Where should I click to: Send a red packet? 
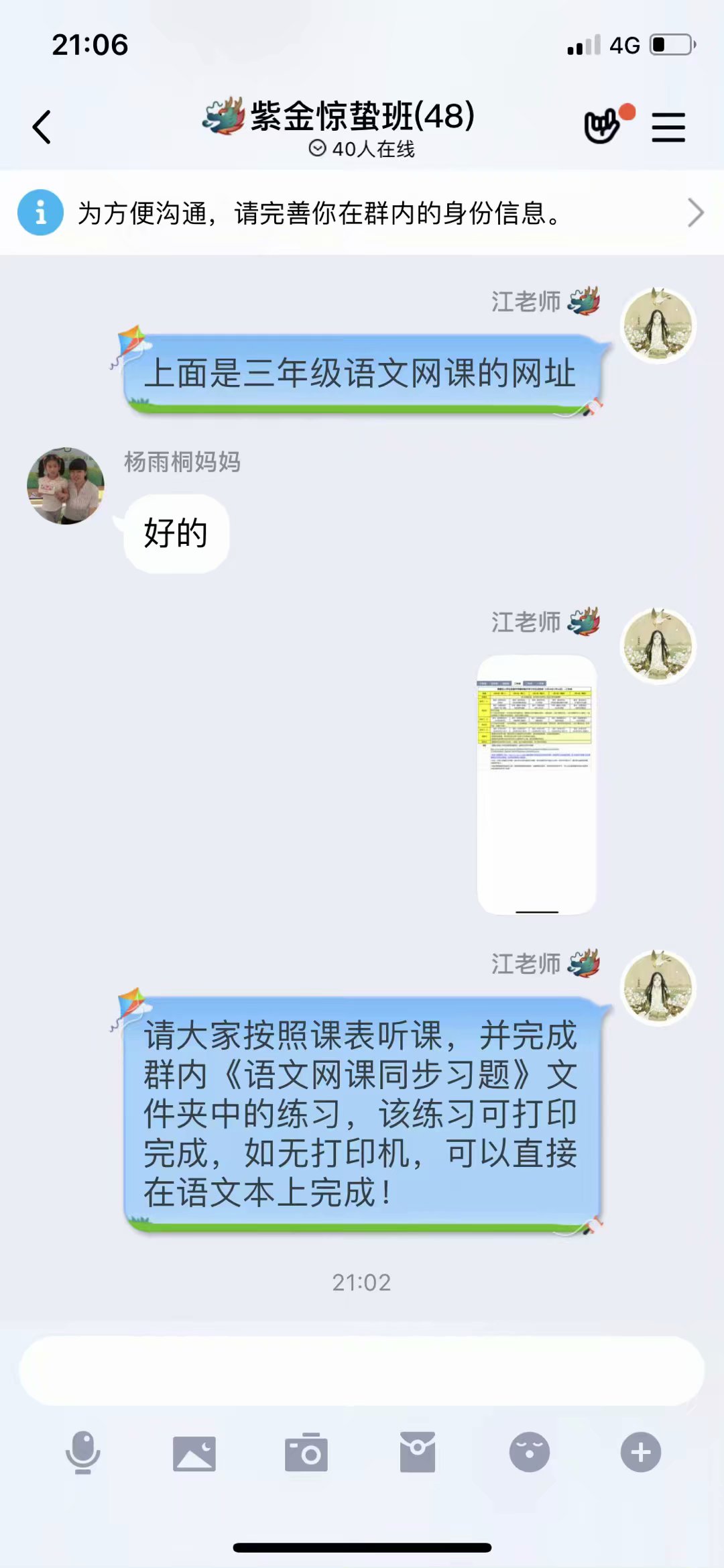(418, 1453)
